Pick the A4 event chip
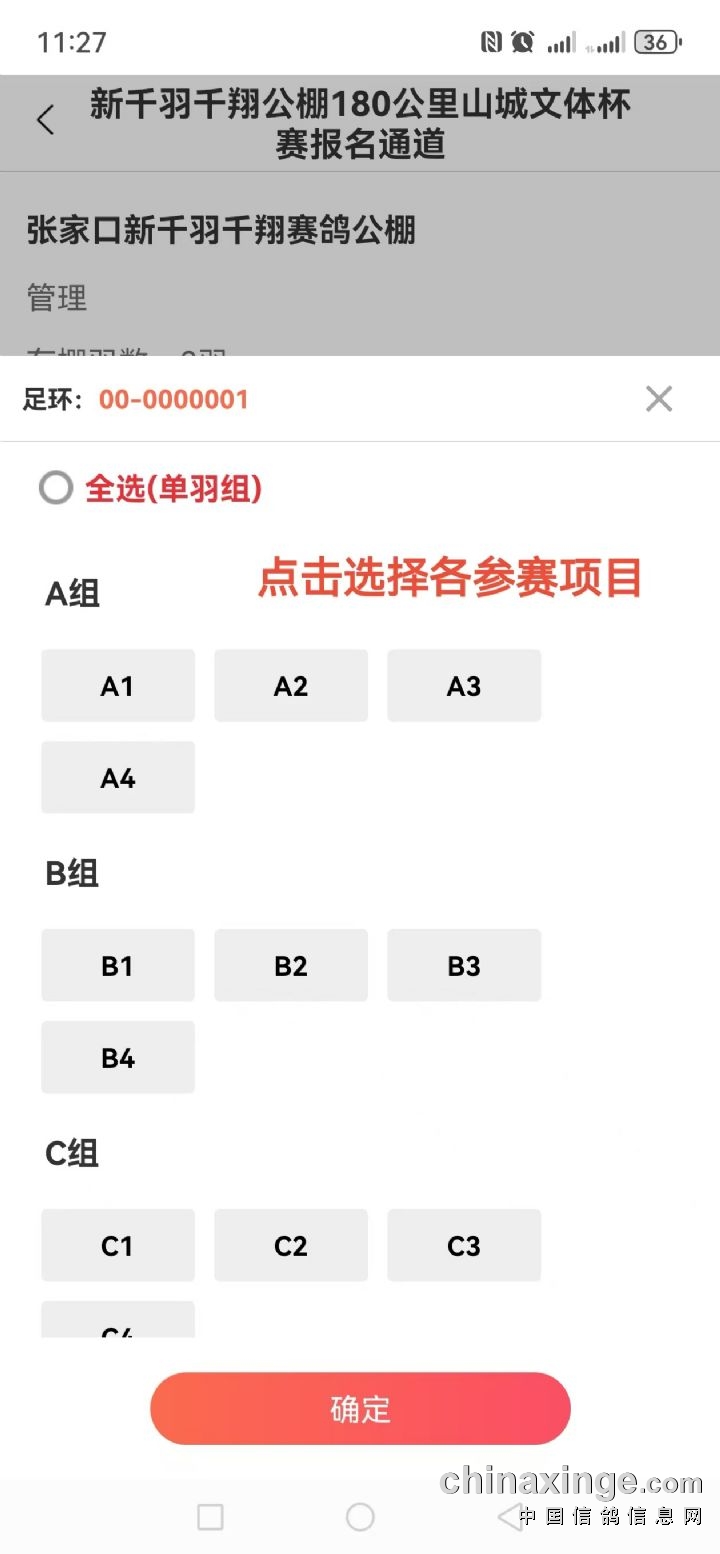720x1554 pixels. click(x=118, y=778)
